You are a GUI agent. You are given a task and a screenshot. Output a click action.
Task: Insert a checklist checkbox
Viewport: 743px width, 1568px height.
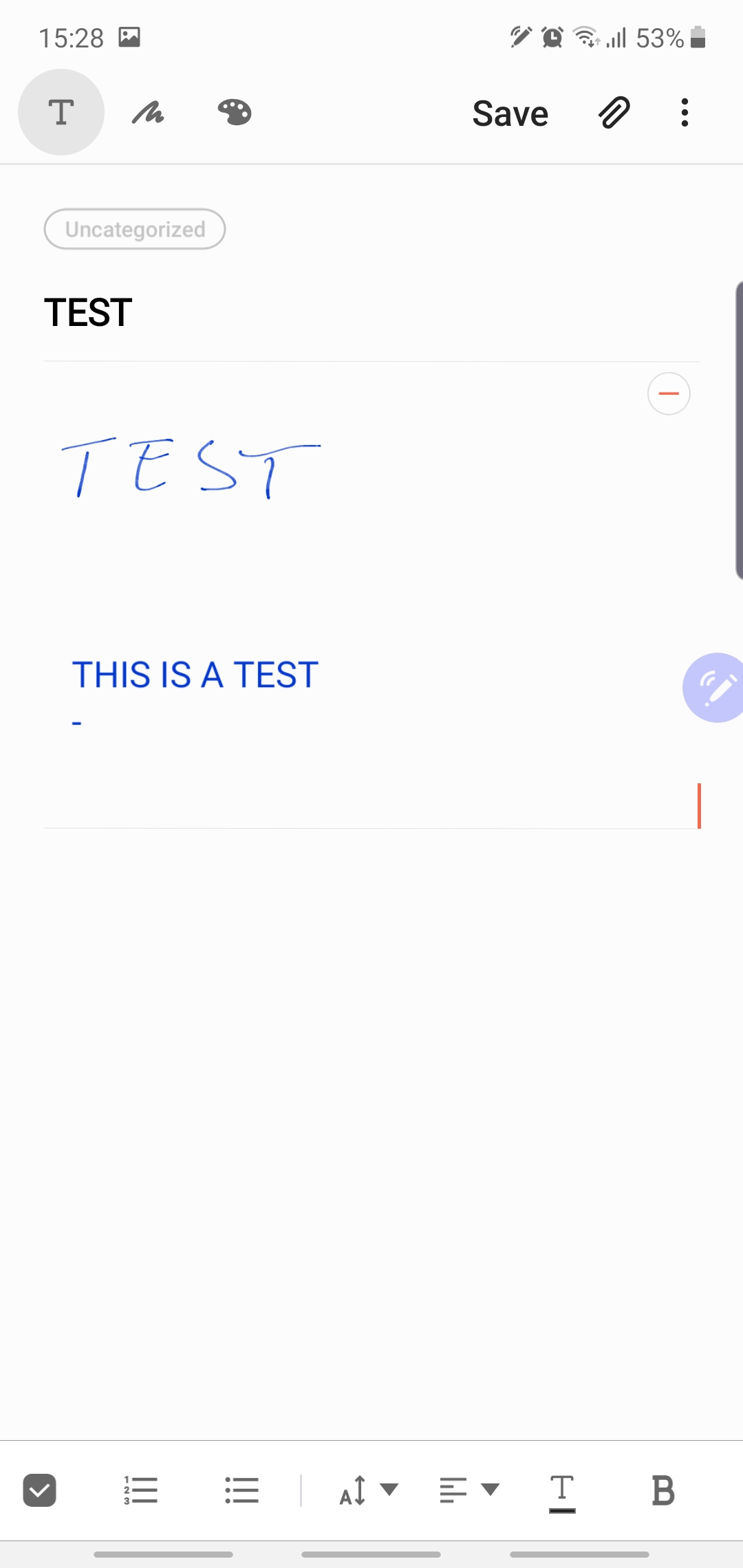coord(39,1490)
